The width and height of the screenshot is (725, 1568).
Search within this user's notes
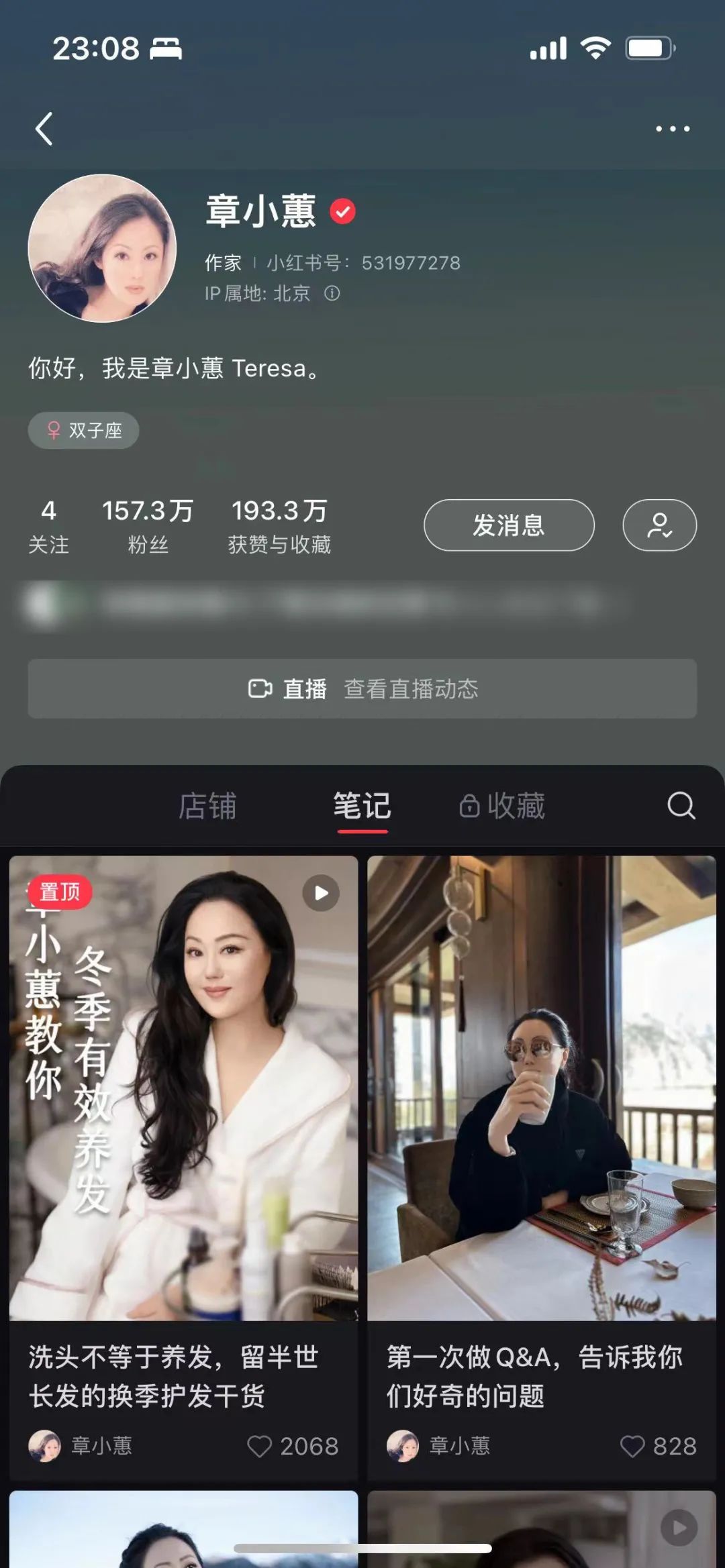(681, 806)
